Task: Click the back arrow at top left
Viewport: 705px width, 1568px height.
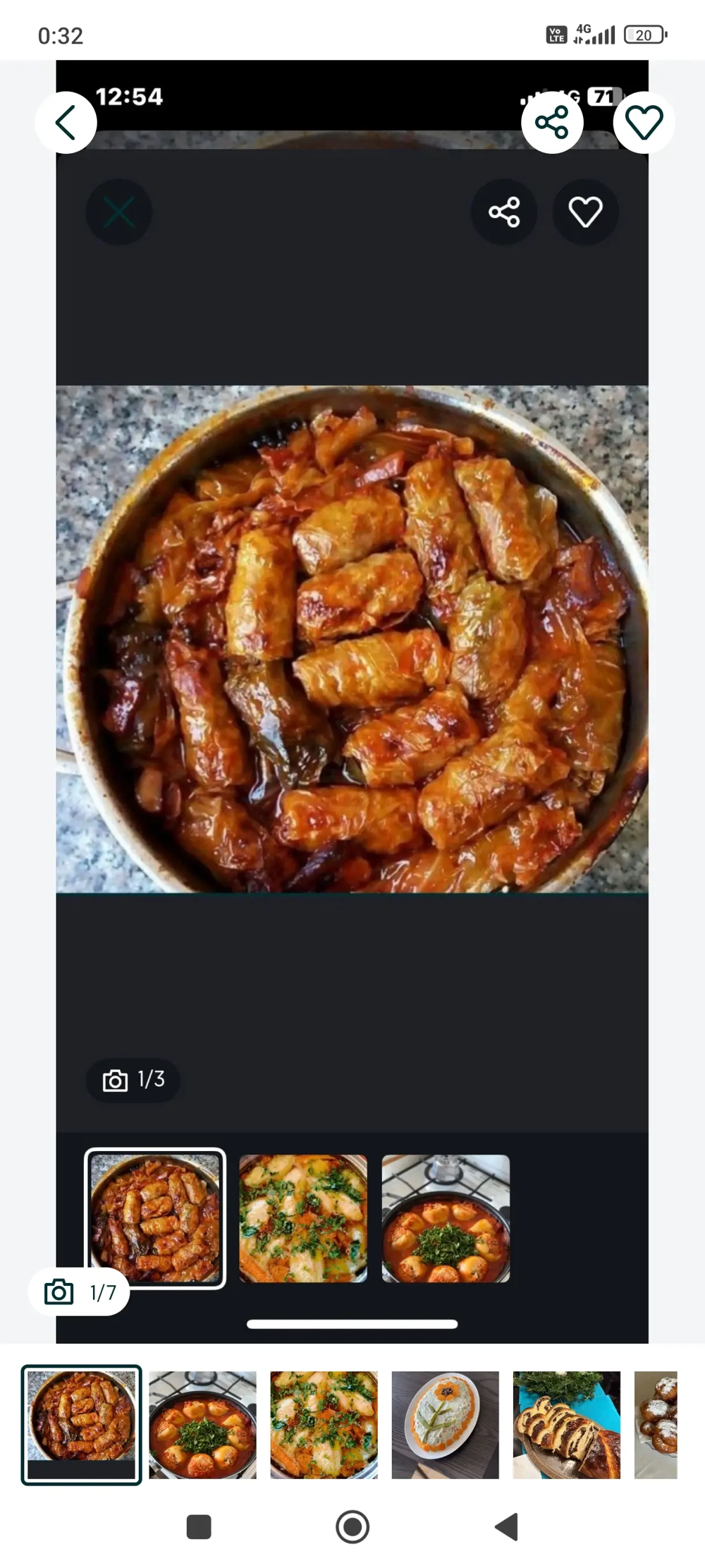Action: click(66, 121)
